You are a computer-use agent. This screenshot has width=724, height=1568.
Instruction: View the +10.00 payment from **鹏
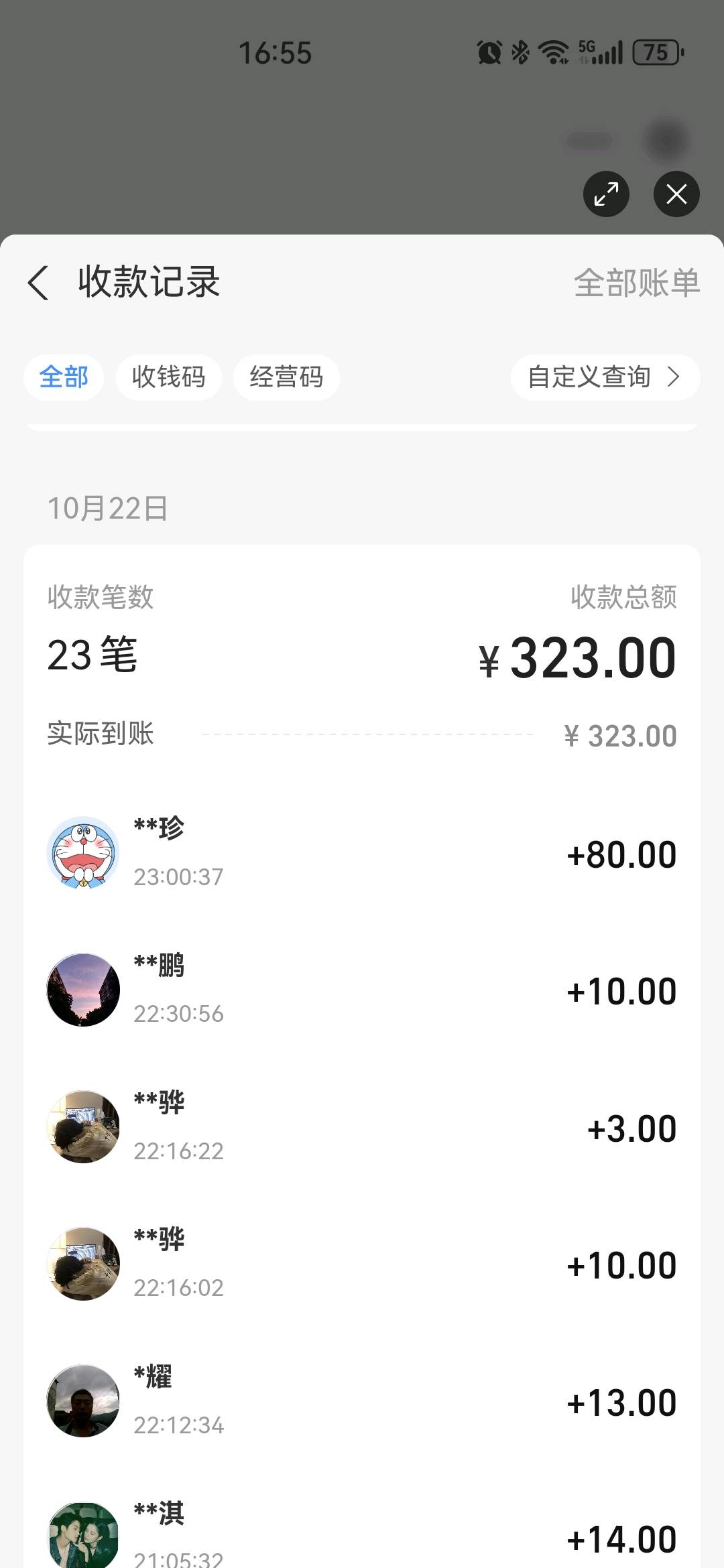click(x=362, y=990)
